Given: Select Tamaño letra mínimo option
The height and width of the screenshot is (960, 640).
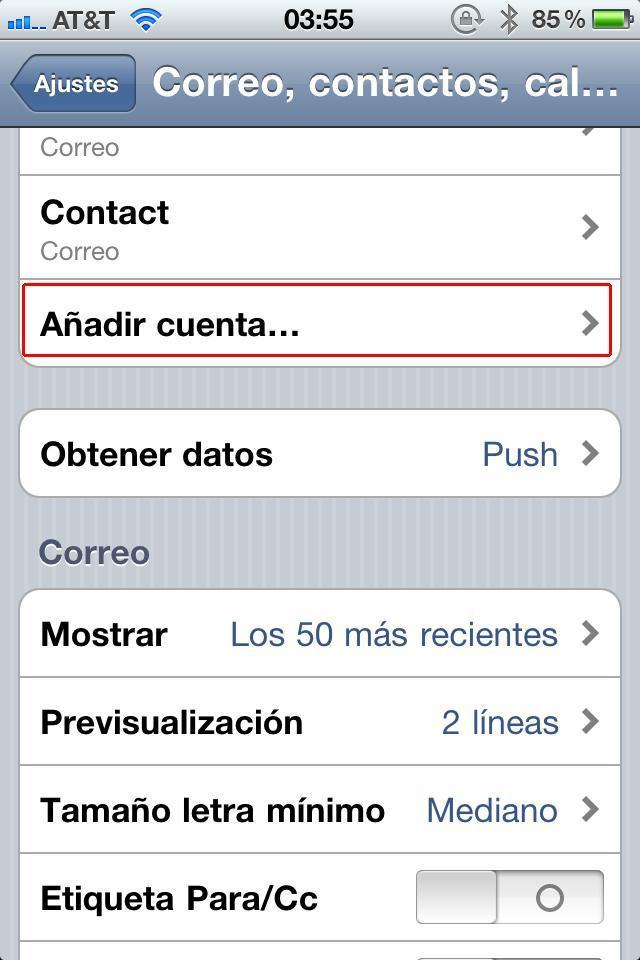Looking at the screenshot, I should tap(319, 809).
